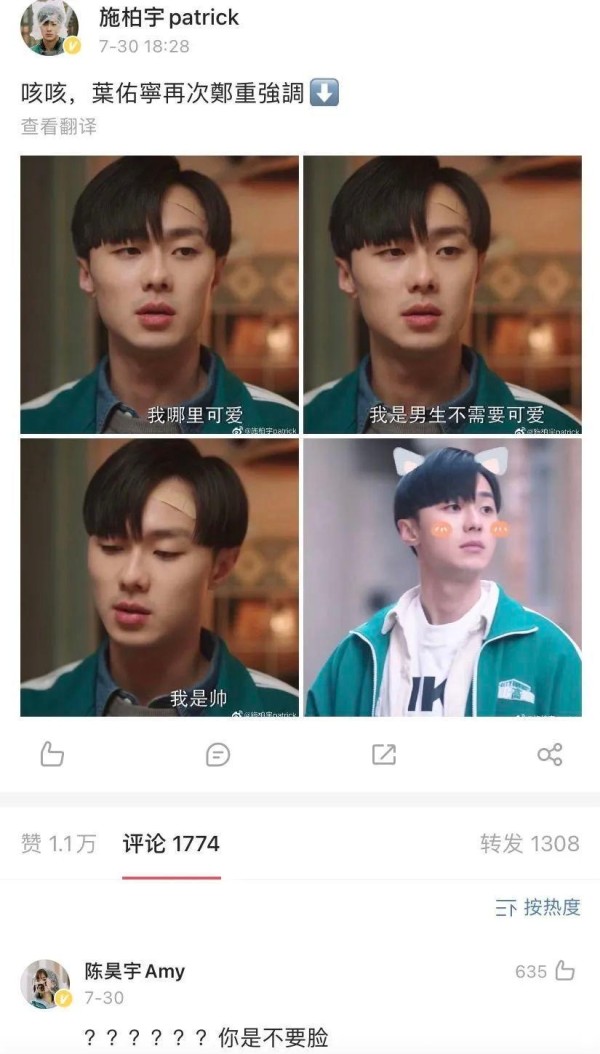Repost using the forward icon

point(384,754)
